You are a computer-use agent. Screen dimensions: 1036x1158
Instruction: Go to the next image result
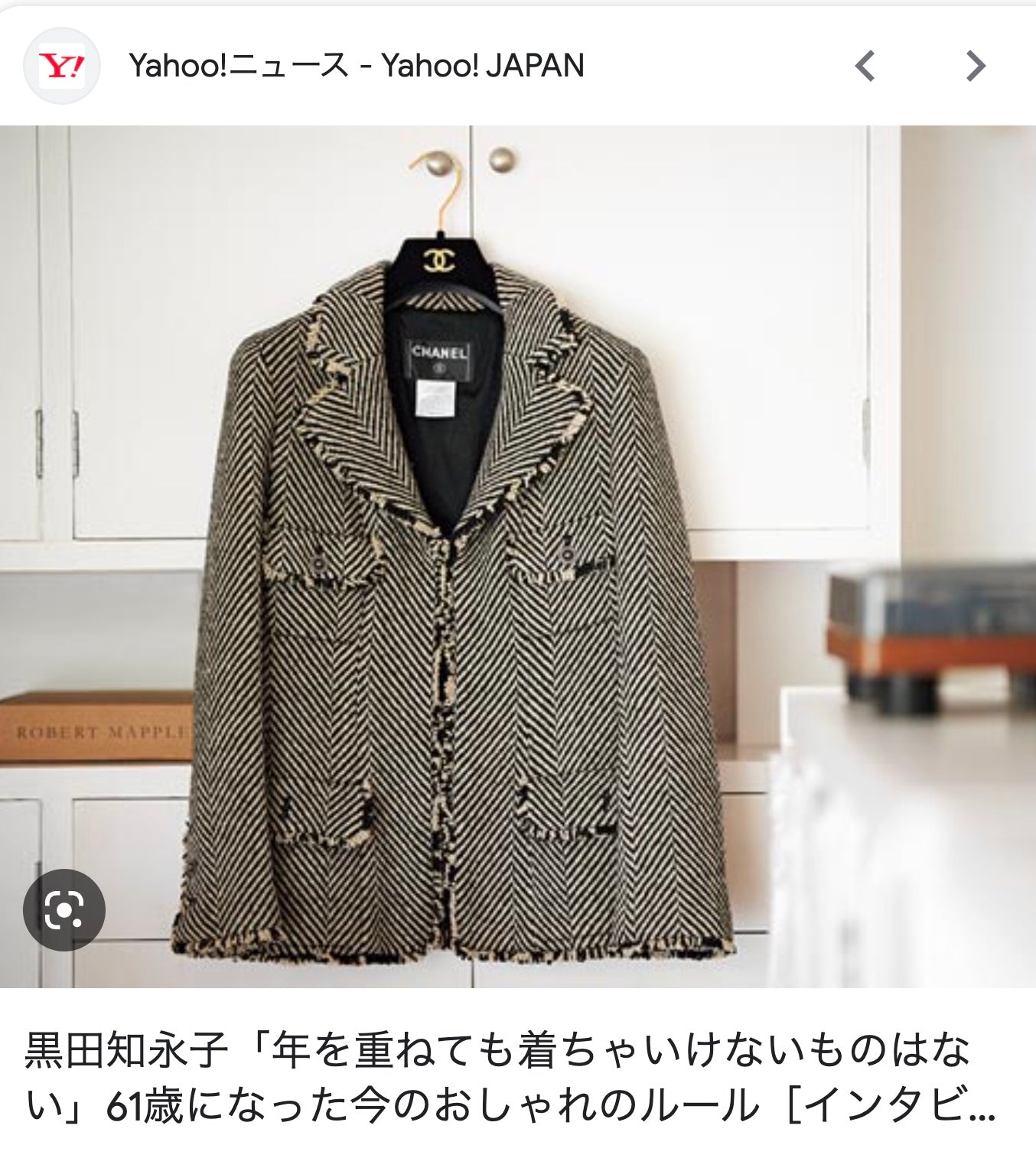pos(975,66)
